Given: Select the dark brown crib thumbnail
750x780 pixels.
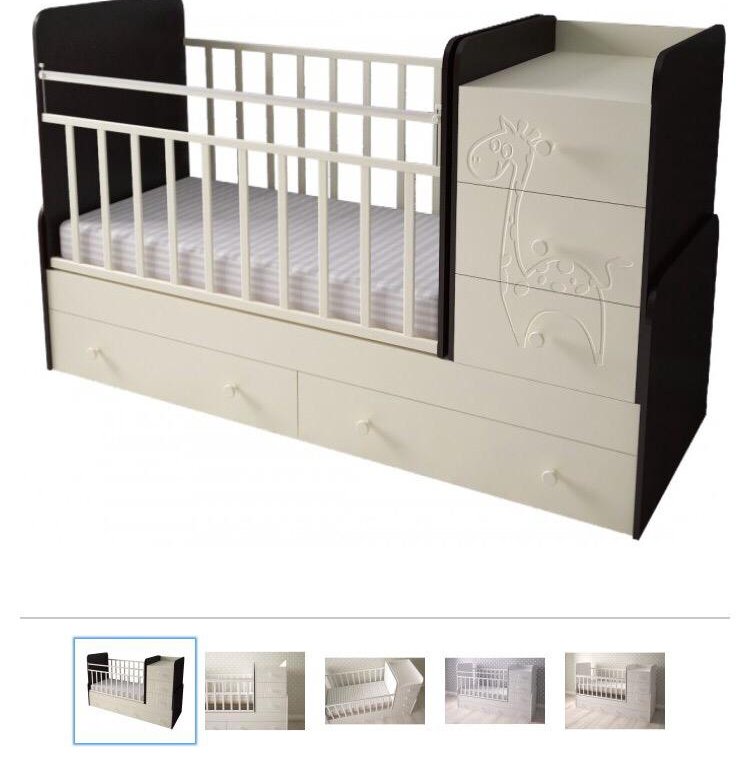Looking at the screenshot, I should (x=135, y=690).
